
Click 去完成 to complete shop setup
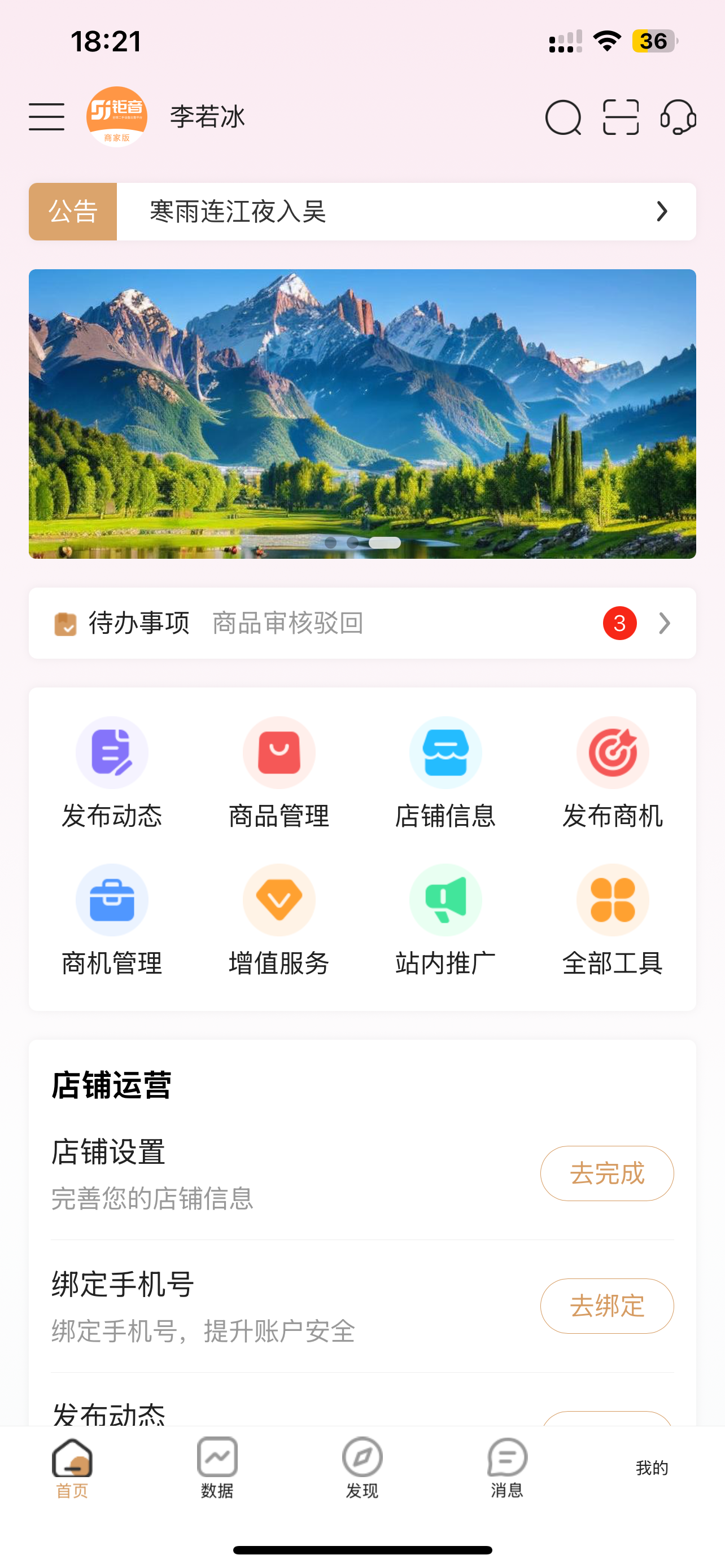pos(606,1172)
